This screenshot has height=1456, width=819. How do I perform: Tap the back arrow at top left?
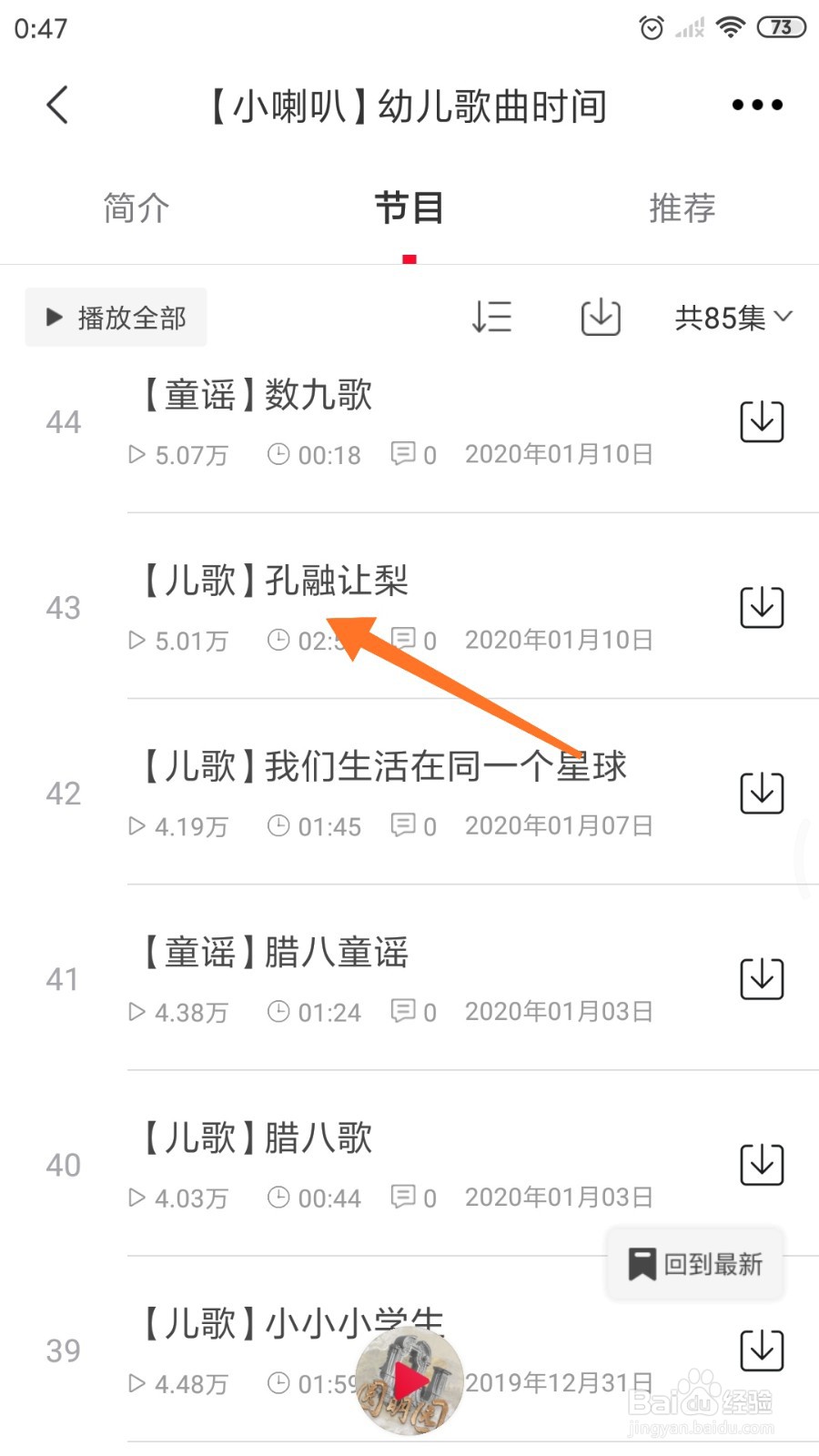(57, 105)
